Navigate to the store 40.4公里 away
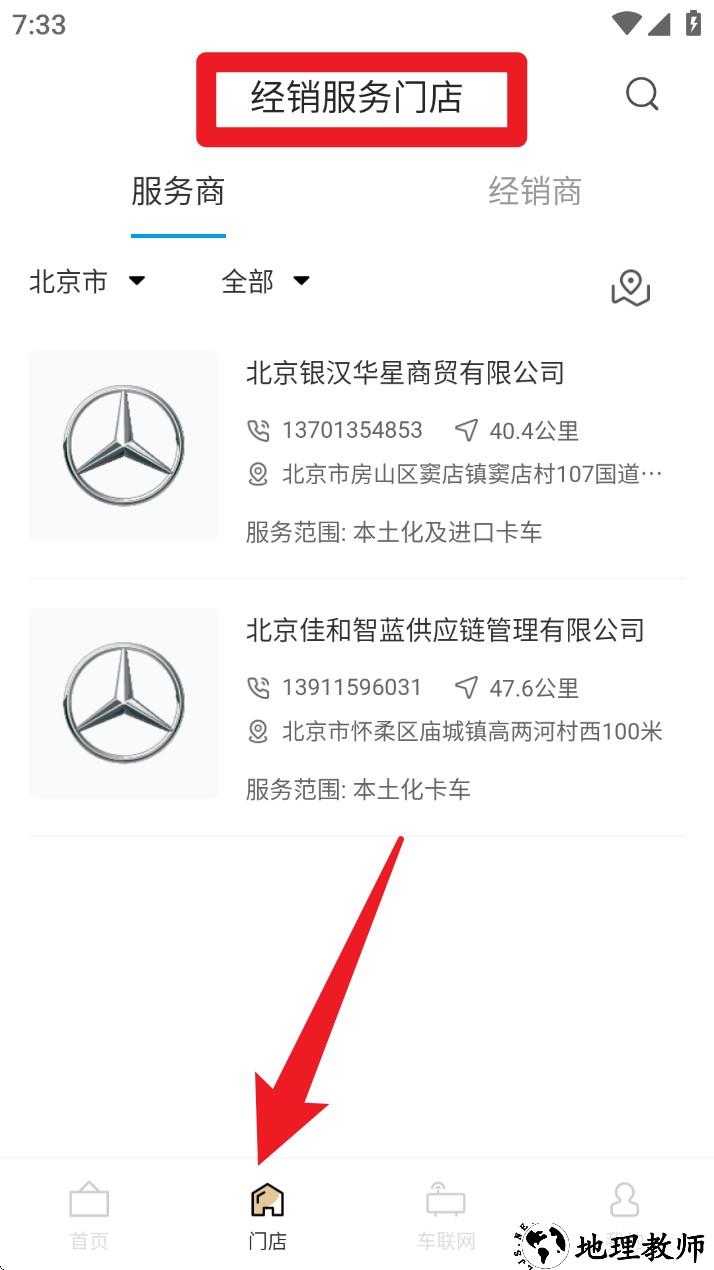Screen dimensions: 714x1270 pyautogui.click(x=517, y=431)
